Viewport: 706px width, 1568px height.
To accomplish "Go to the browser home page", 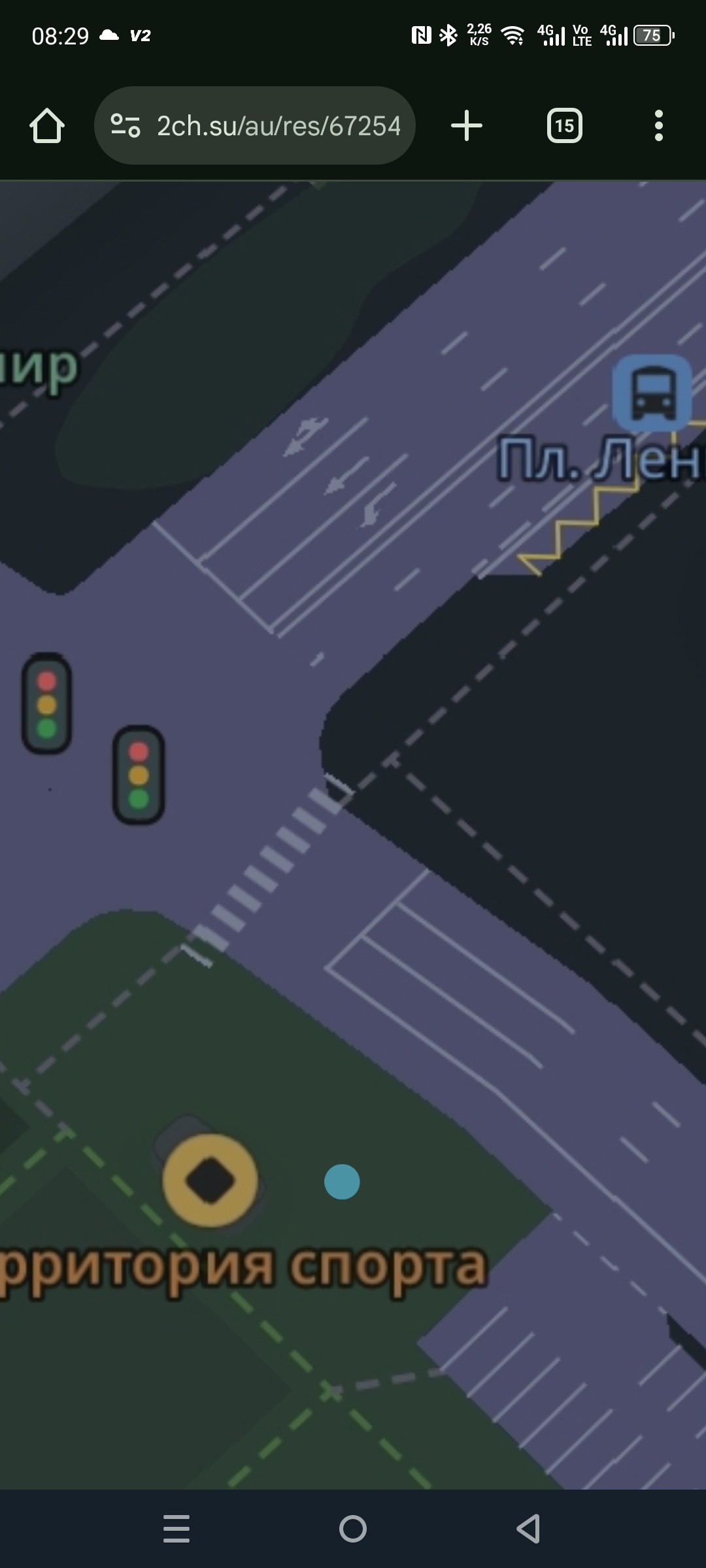I will tap(46, 125).
